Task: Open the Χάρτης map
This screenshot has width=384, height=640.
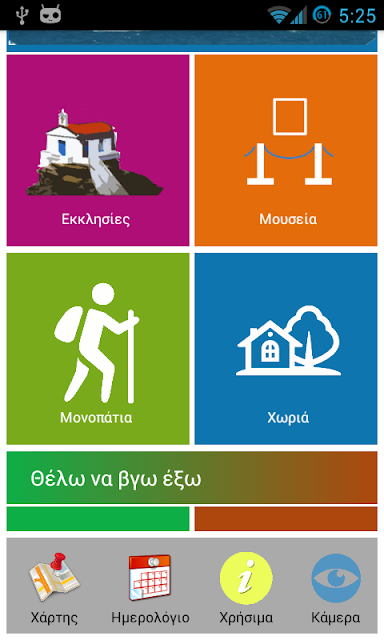Action: coord(54,588)
